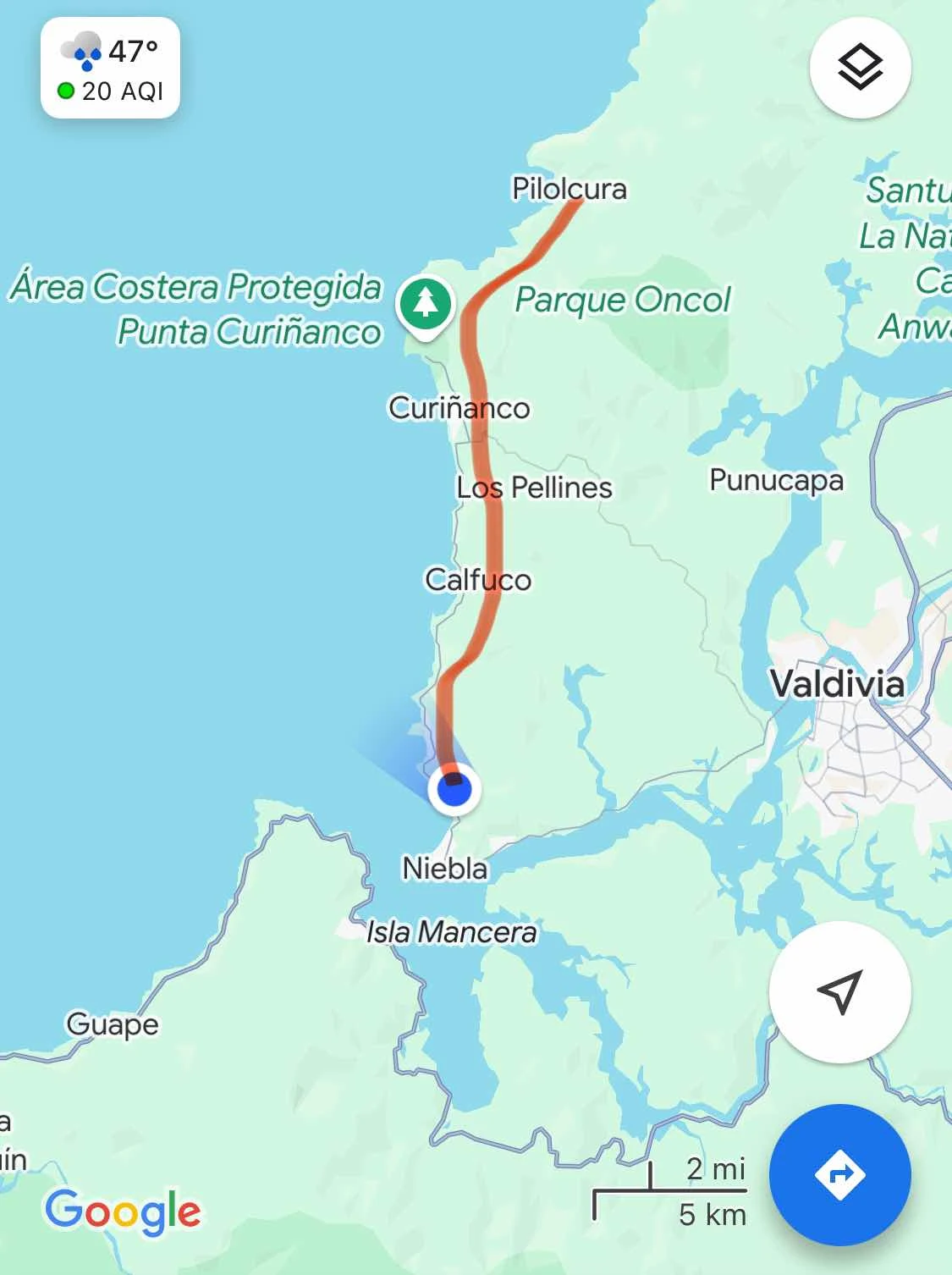Open the map layers selector
This screenshot has width=952, height=1275.
coord(860,67)
